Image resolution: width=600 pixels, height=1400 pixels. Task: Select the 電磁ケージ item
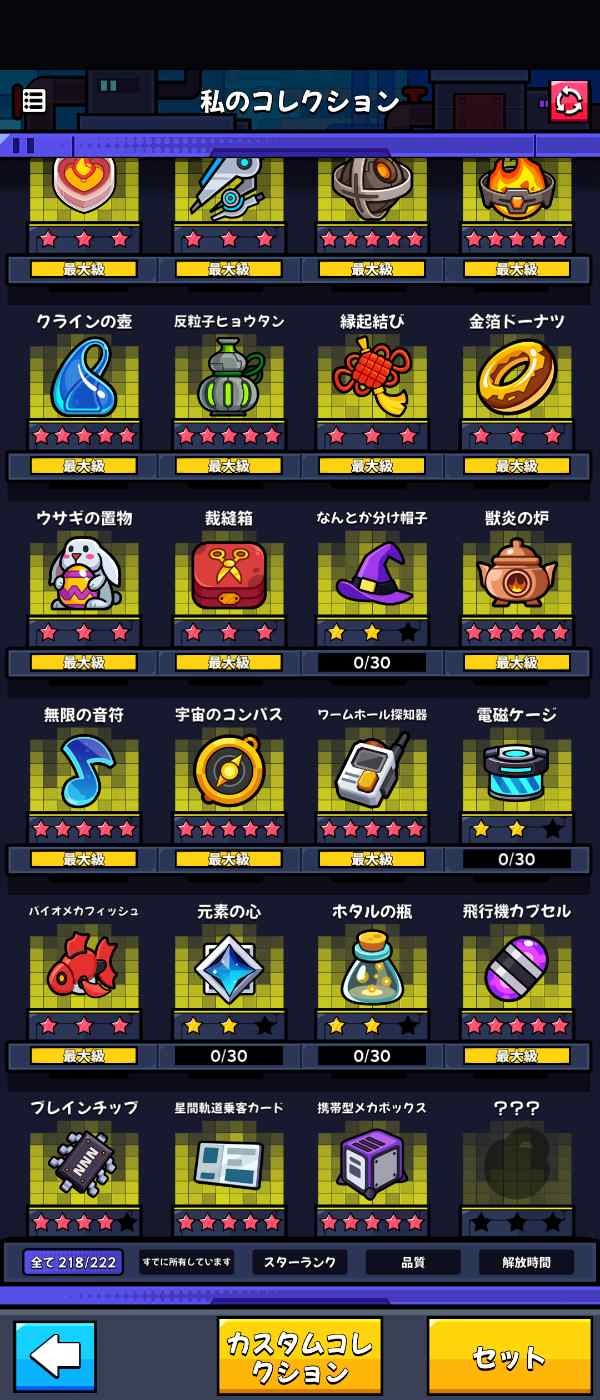pos(516,772)
